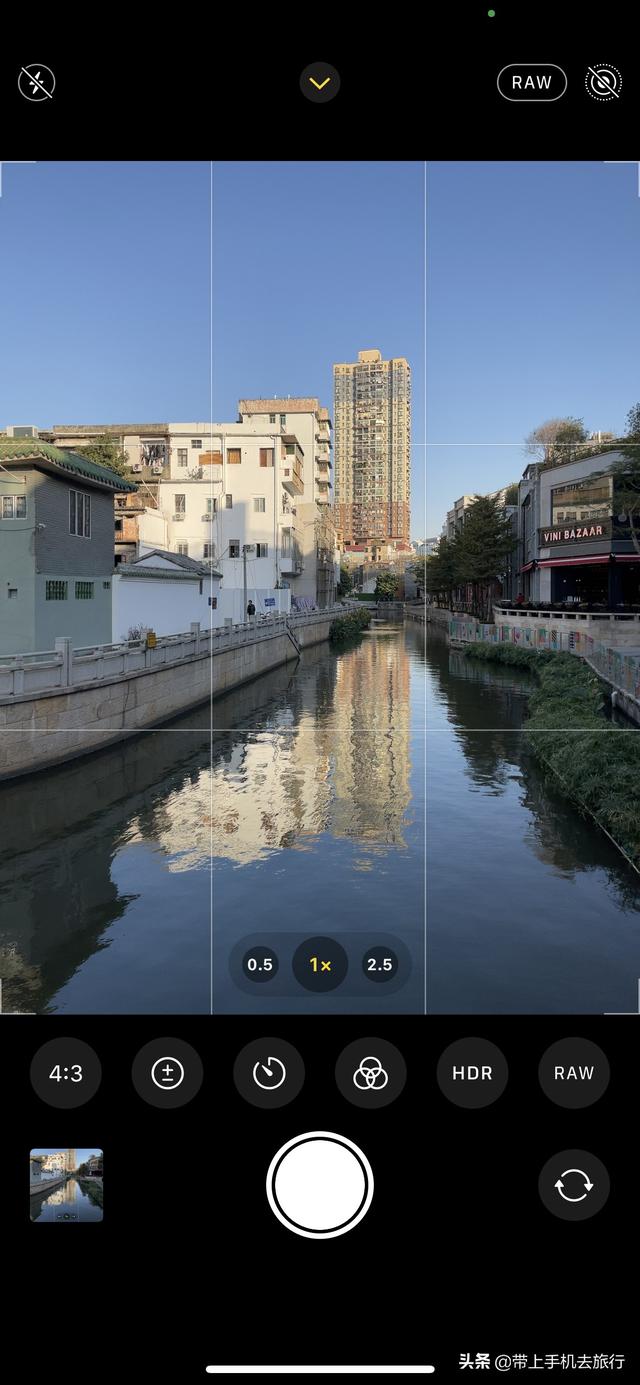Toggle the HDR option

click(472, 1073)
